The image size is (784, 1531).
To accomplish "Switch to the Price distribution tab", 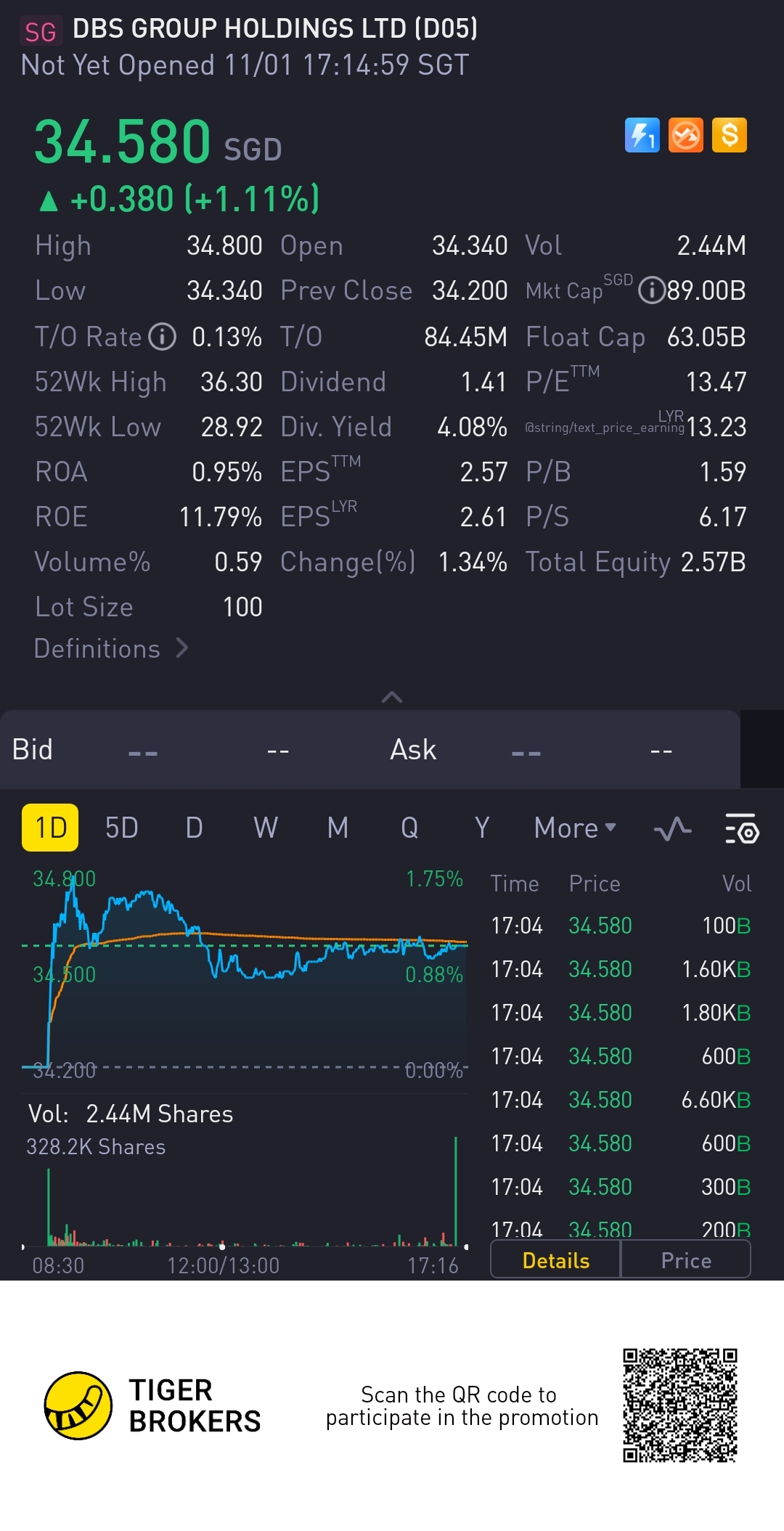I will tap(686, 1260).
